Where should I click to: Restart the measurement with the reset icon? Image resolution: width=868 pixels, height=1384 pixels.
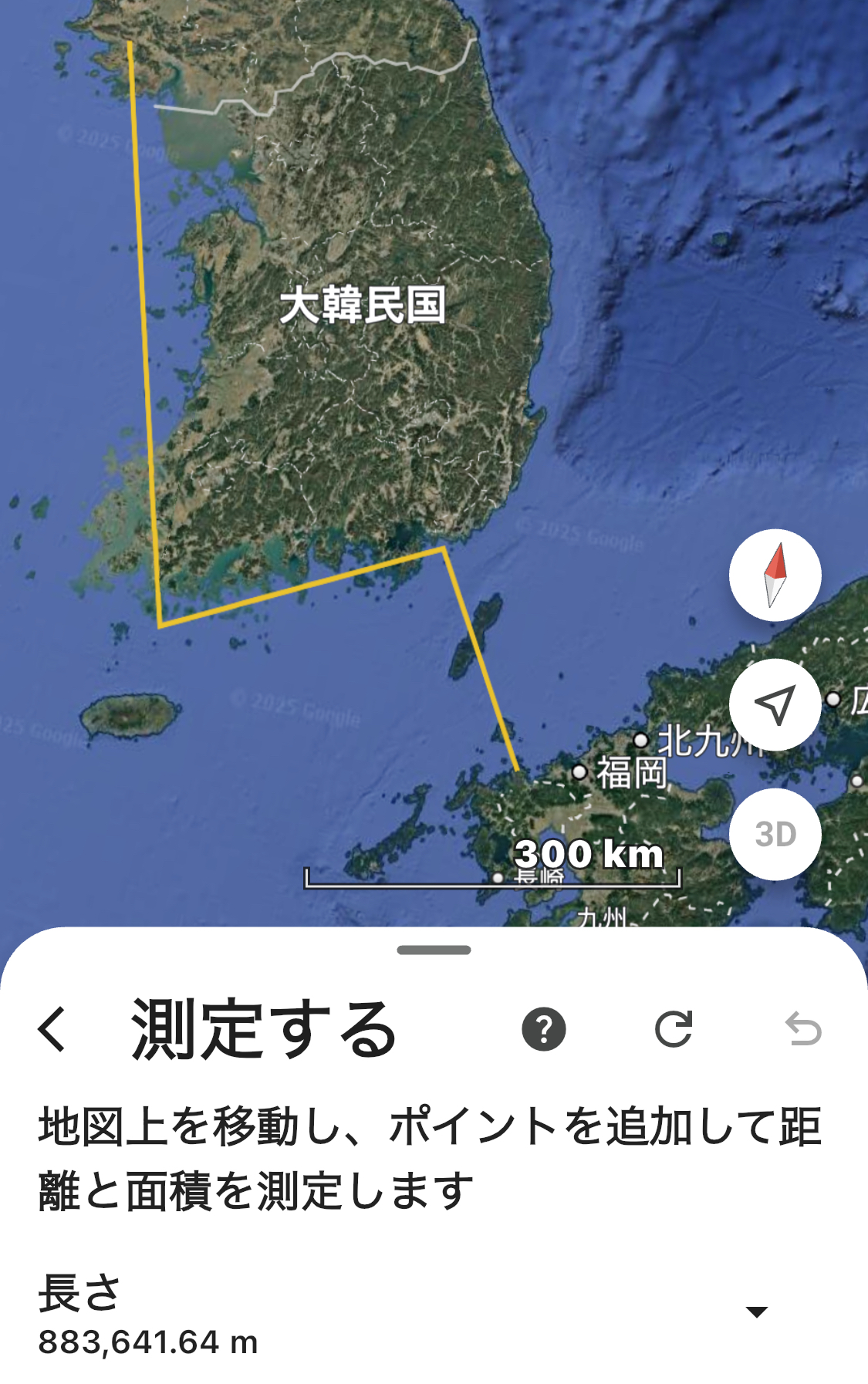pyautogui.click(x=674, y=1029)
